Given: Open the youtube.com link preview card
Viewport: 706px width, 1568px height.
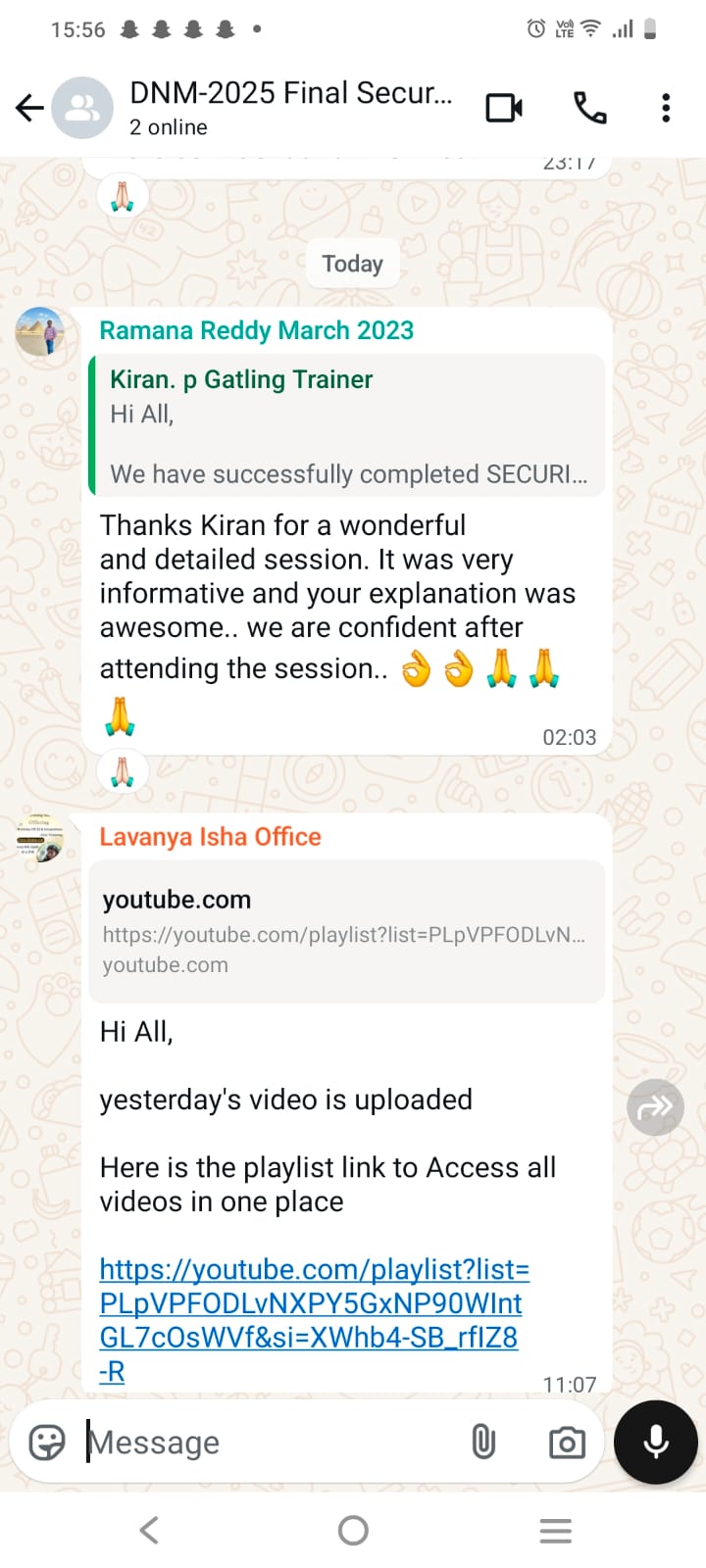Looking at the screenshot, I should point(347,931).
